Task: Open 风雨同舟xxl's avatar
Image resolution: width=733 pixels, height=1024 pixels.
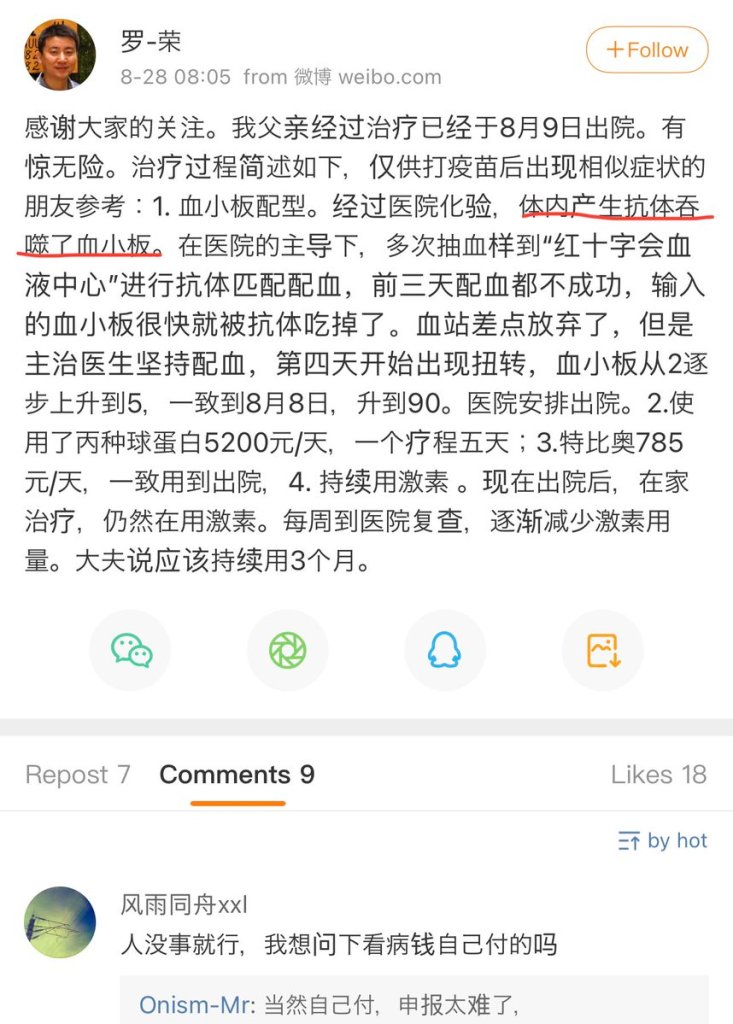Action: (x=60, y=922)
